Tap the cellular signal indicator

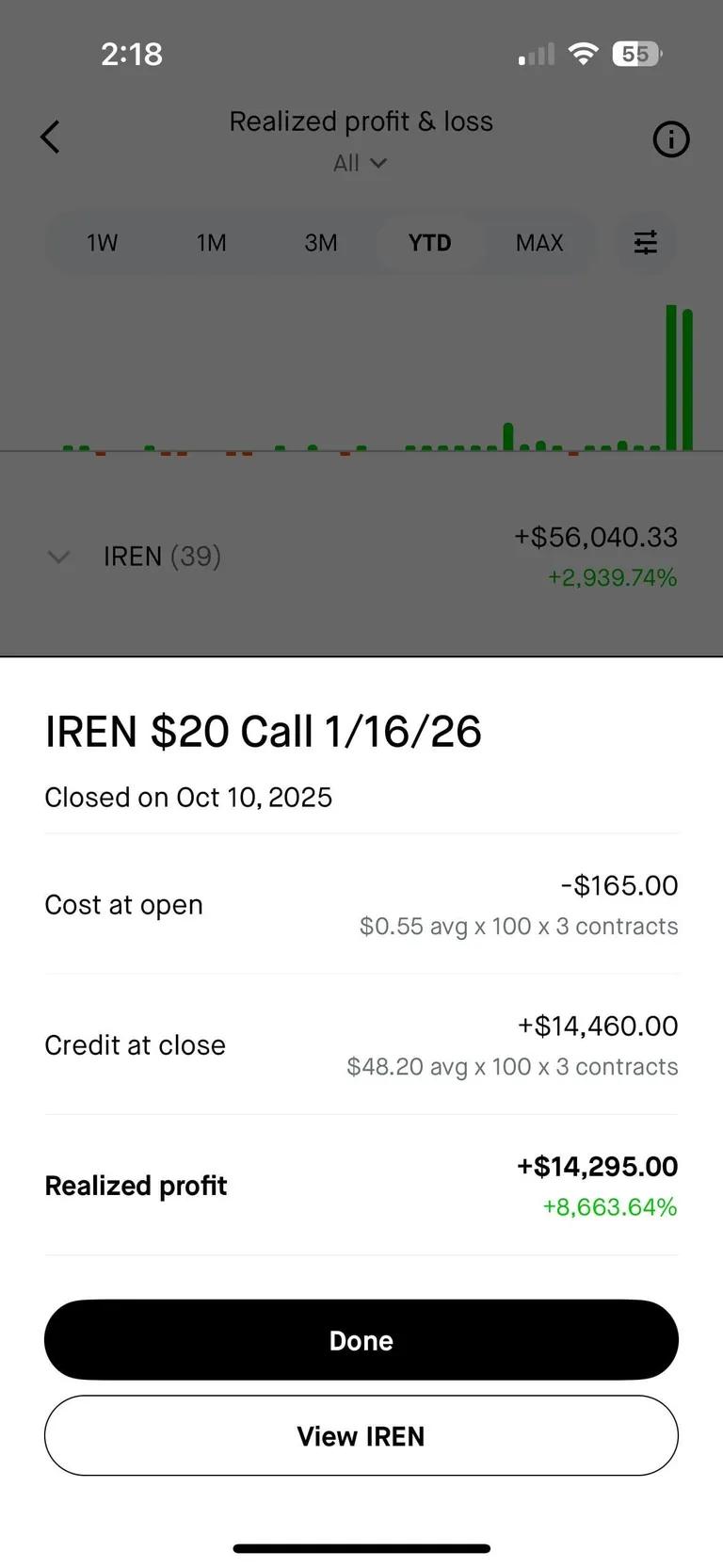pos(535,55)
